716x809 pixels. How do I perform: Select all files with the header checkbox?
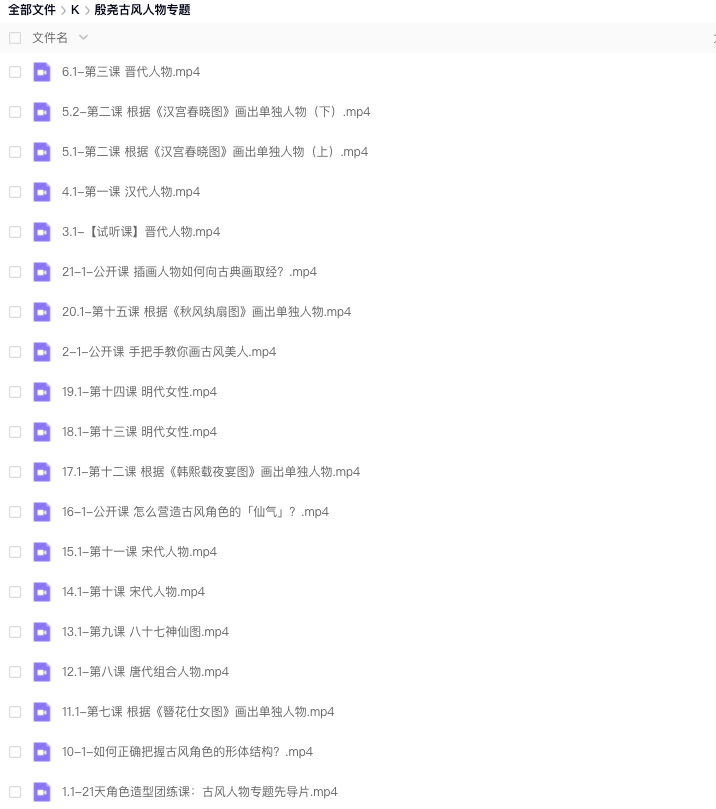tap(15, 38)
